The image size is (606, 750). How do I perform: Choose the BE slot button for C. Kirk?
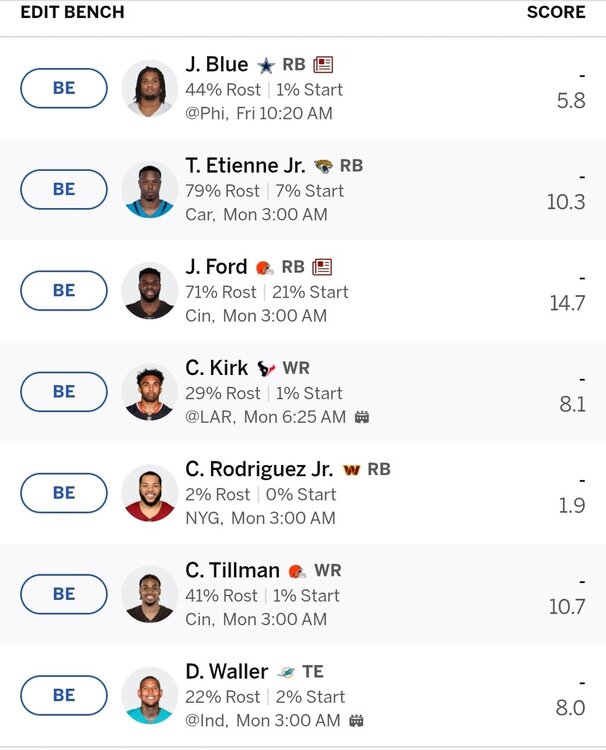(x=64, y=392)
